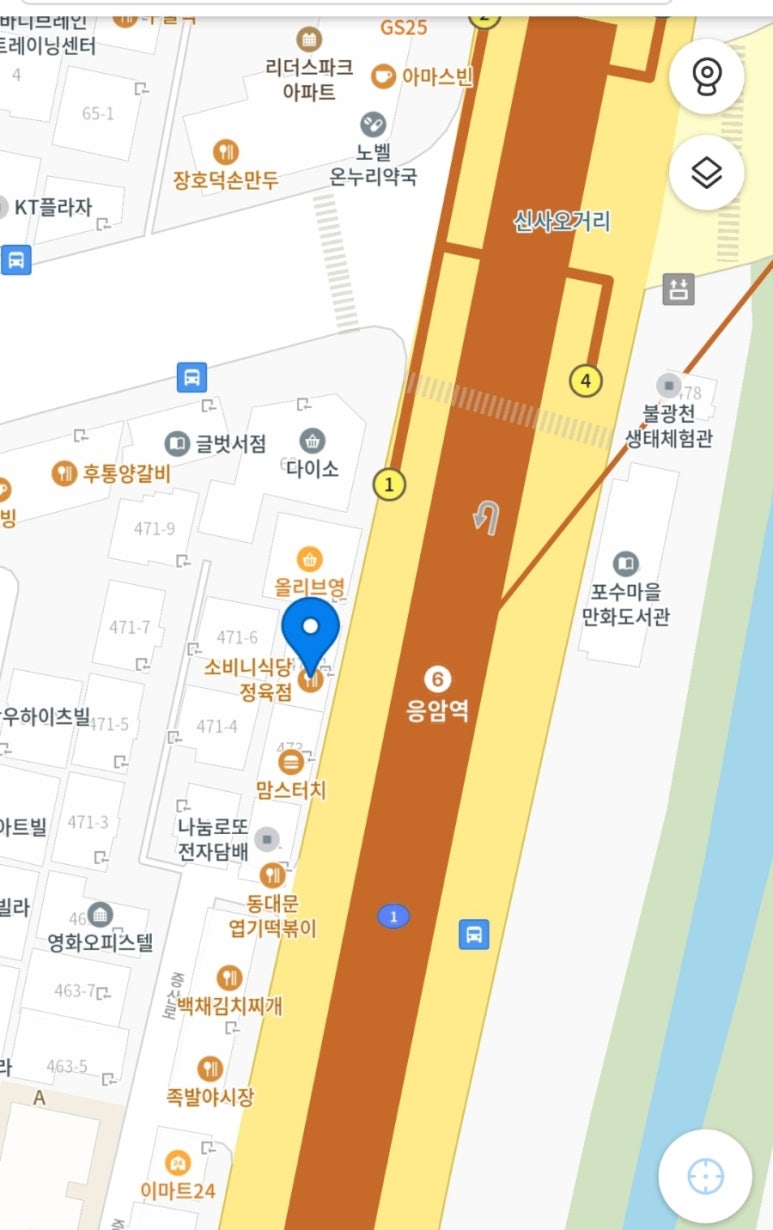Open the 후통양갈비 restaurant marker

(x=65, y=473)
